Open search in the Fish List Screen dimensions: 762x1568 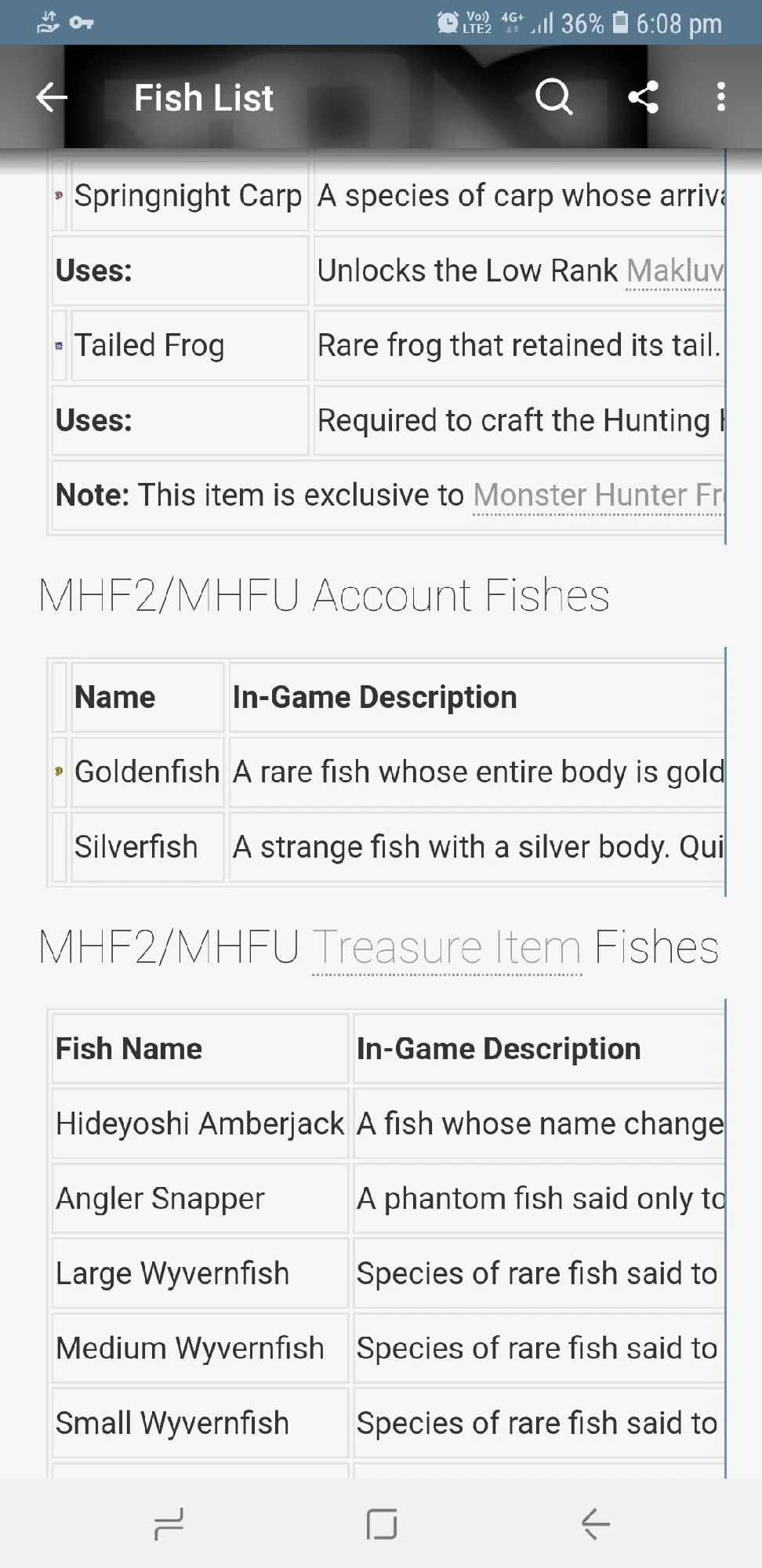553,98
